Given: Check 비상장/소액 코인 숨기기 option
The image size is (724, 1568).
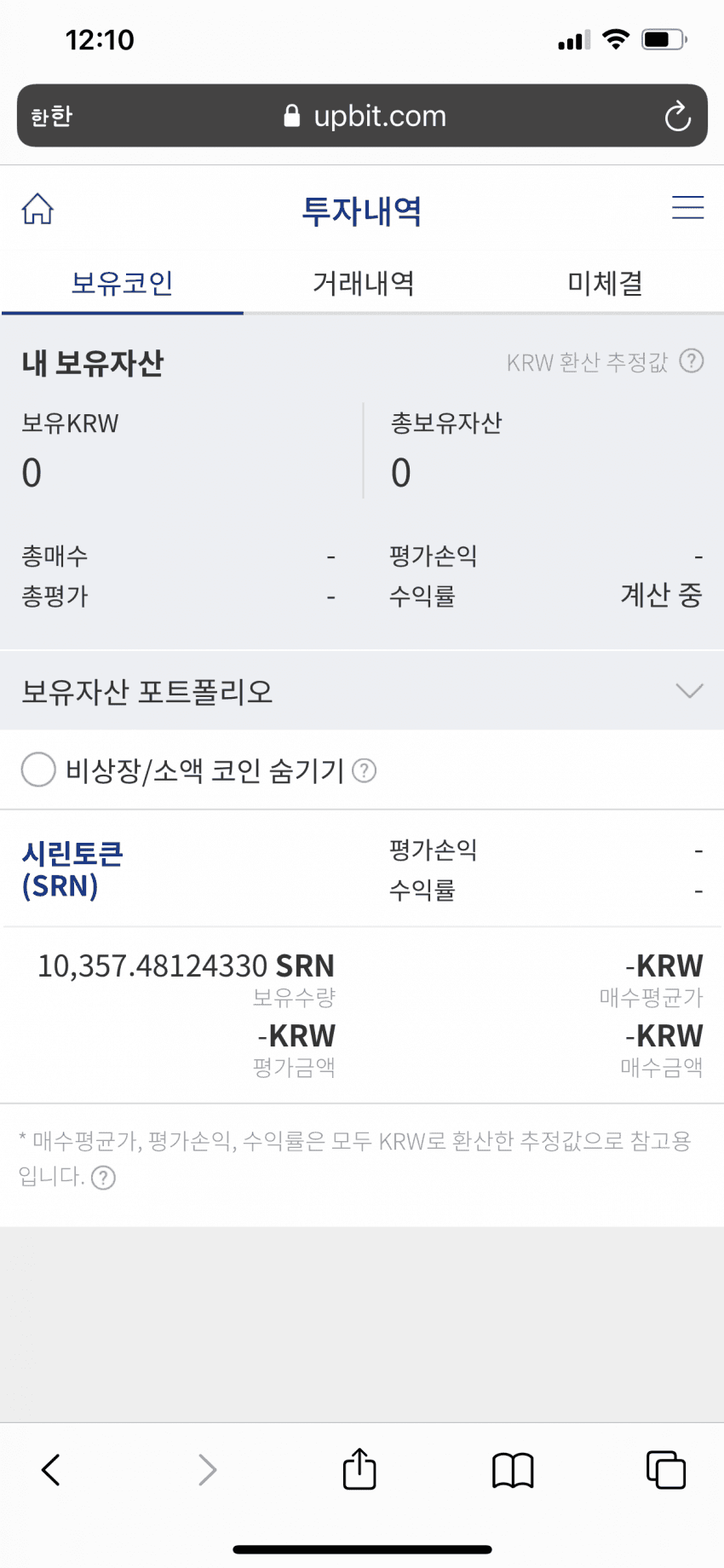Looking at the screenshot, I should pyautogui.click(x=38, y=770).
